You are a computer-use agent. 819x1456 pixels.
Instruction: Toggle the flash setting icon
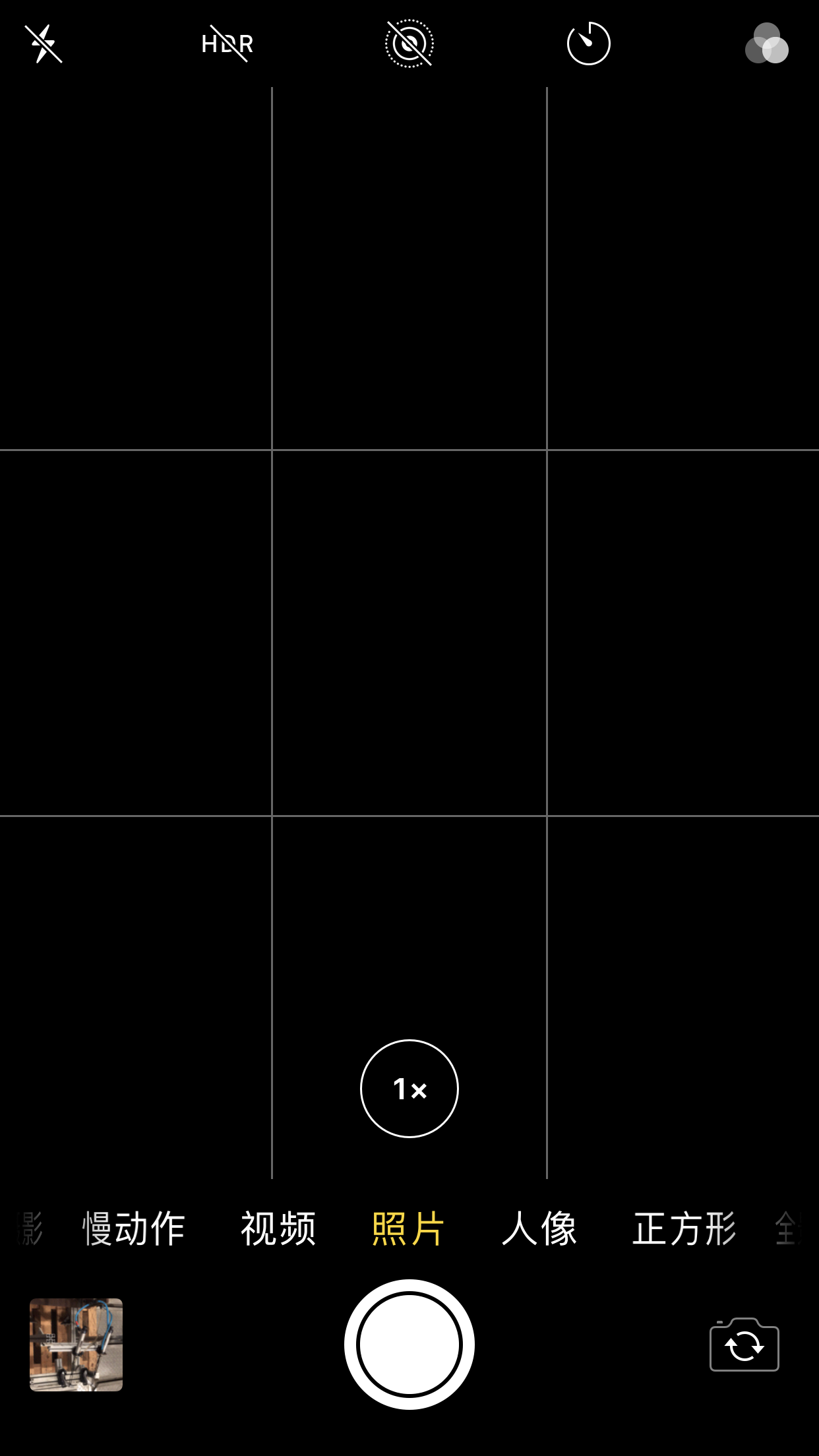44,44
